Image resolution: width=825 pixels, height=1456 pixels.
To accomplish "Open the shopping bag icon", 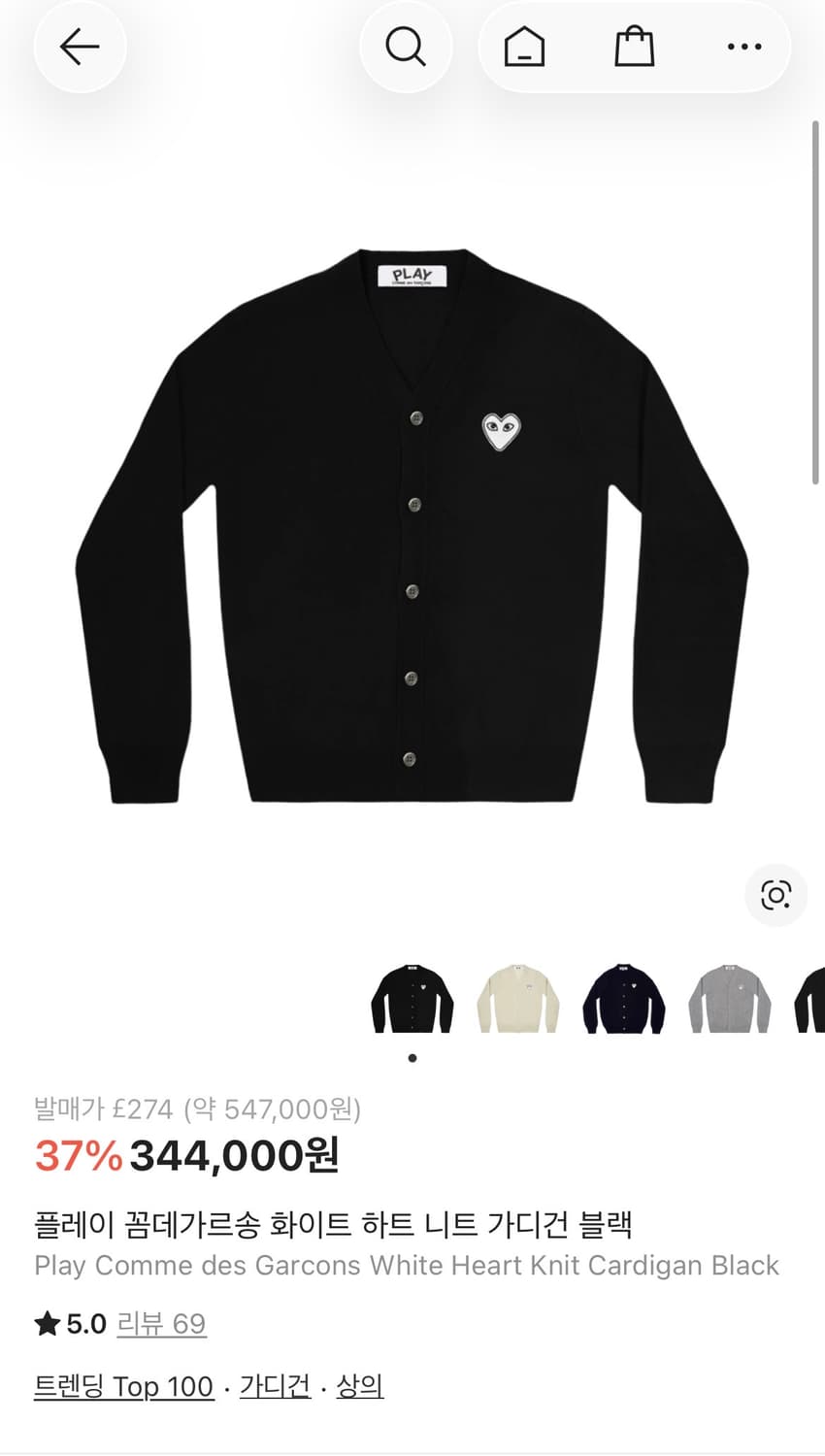I will (x=635, y=47).
